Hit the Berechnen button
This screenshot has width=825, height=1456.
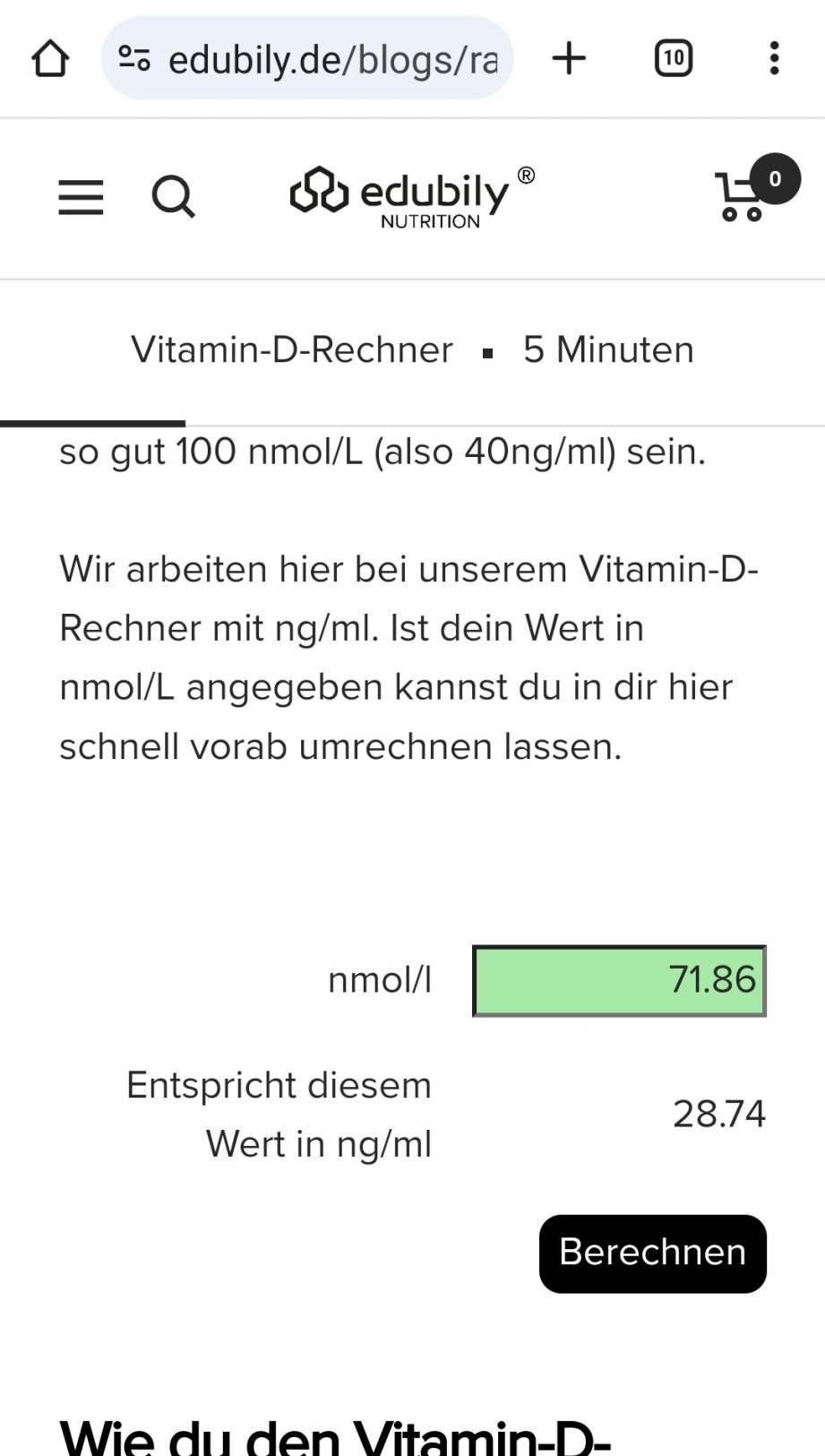pos(652,1253)
